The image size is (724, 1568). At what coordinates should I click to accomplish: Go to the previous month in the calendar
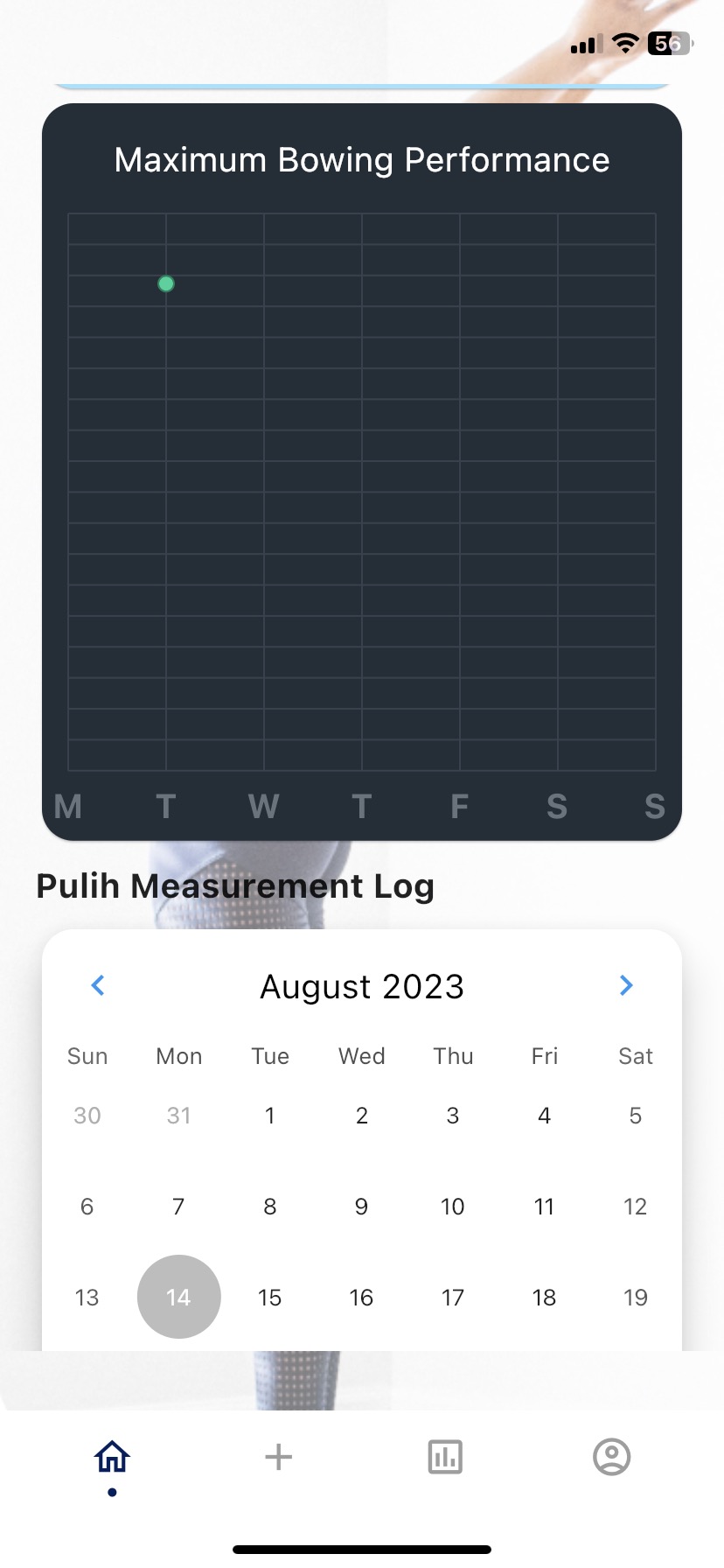tap(98, 985)
